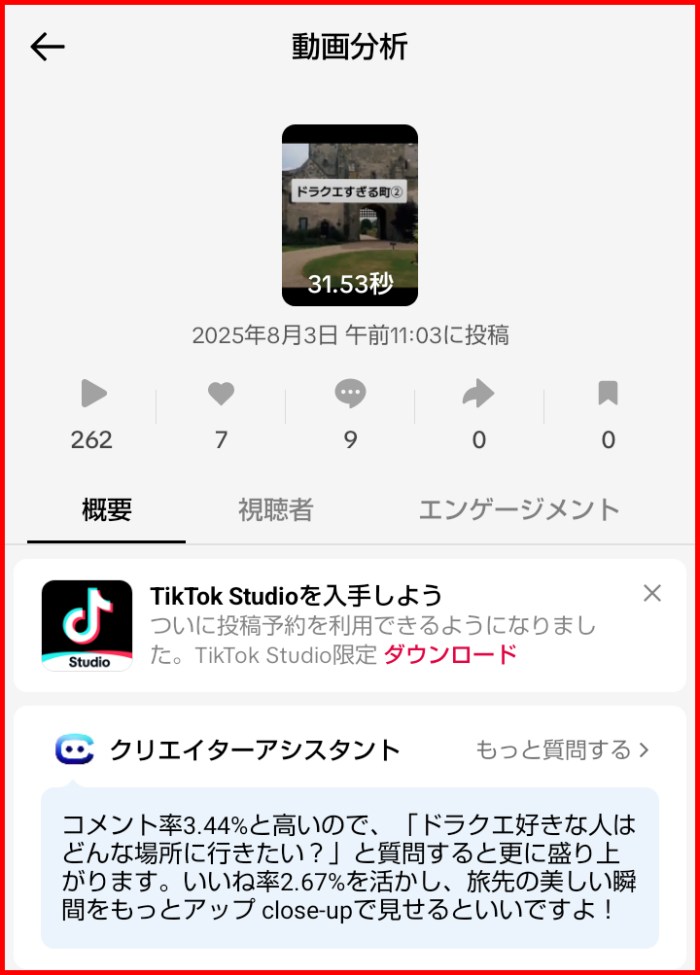Dismiss the TikTok Studio banner
This screenshot has width=700, height=975.
click(652, 594)
